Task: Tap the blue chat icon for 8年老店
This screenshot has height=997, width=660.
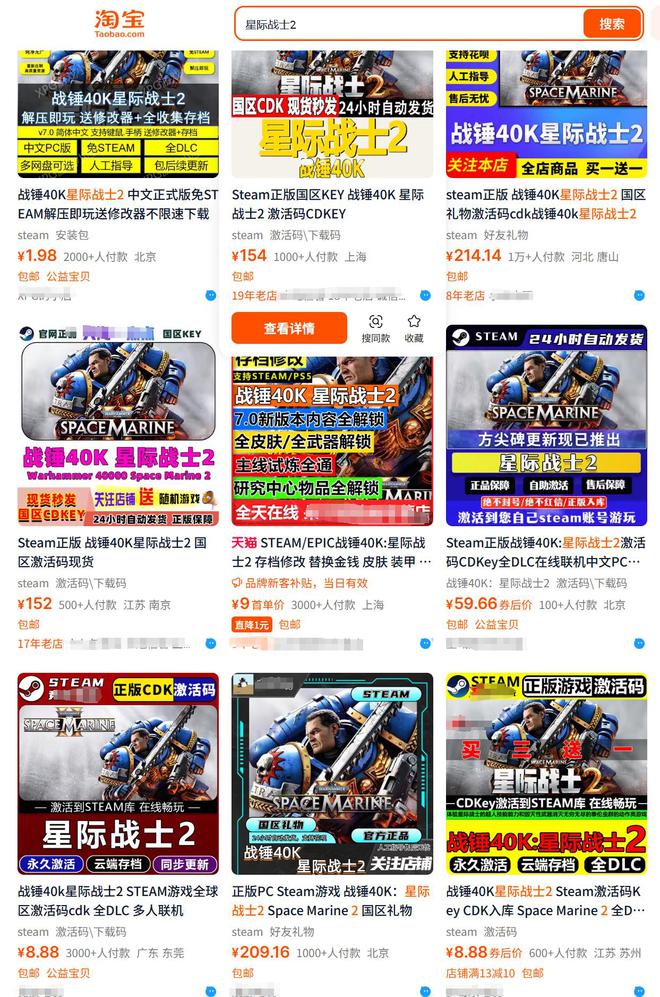Action: pyautogui.click(x=640, y=296)
